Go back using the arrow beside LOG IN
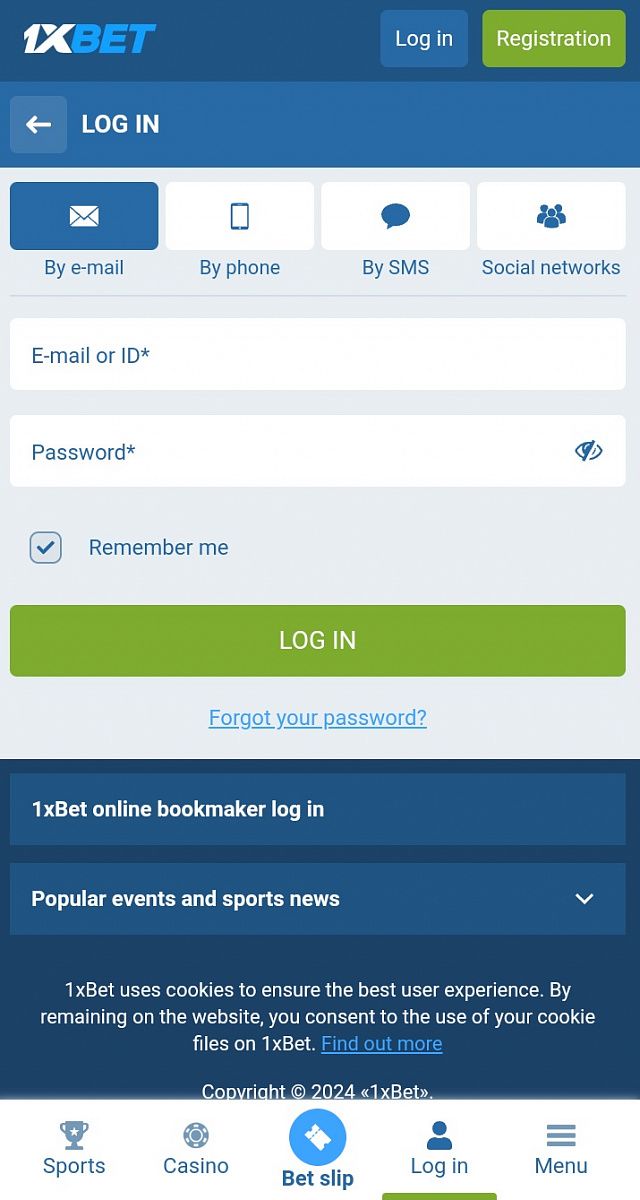 click(38, 124)
